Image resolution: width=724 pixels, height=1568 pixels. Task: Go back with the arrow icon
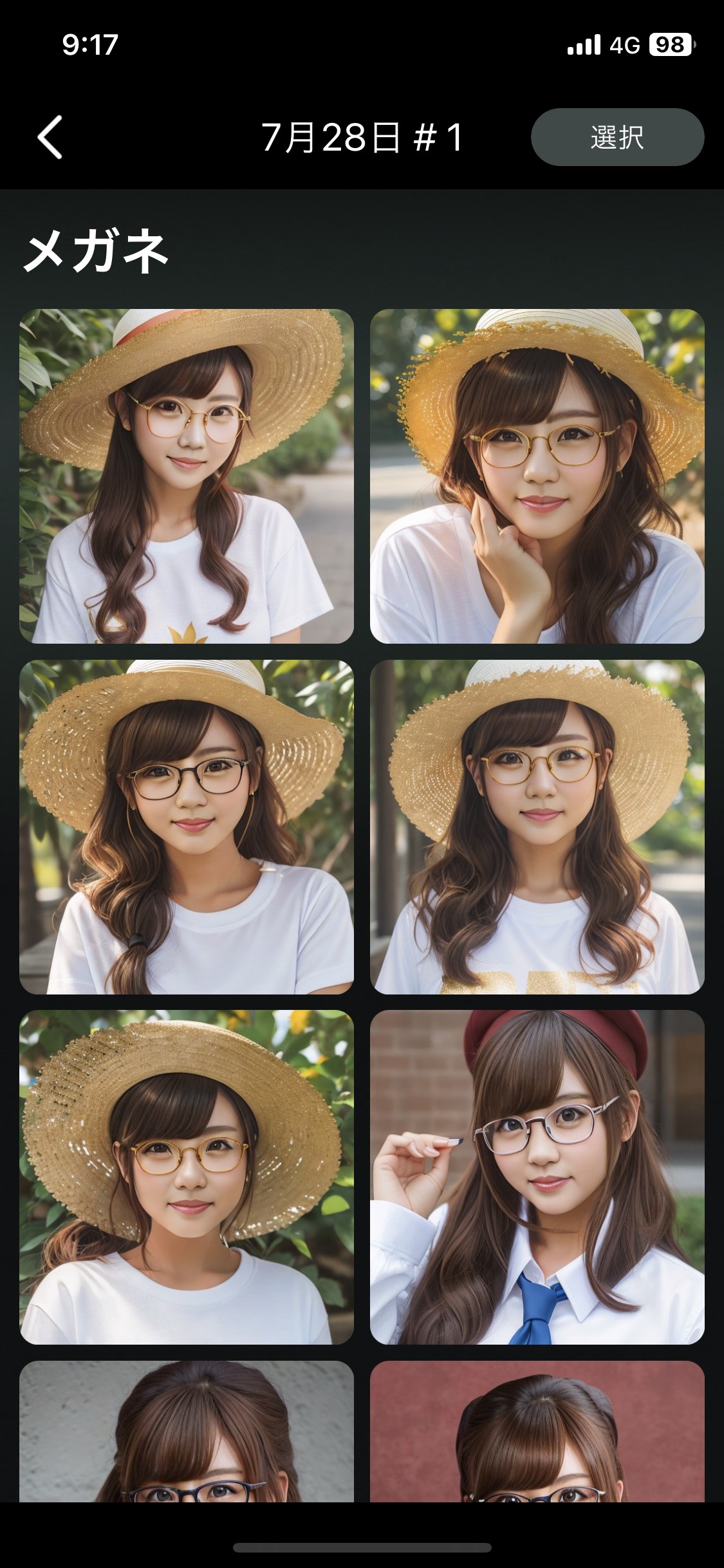(50, 137)
